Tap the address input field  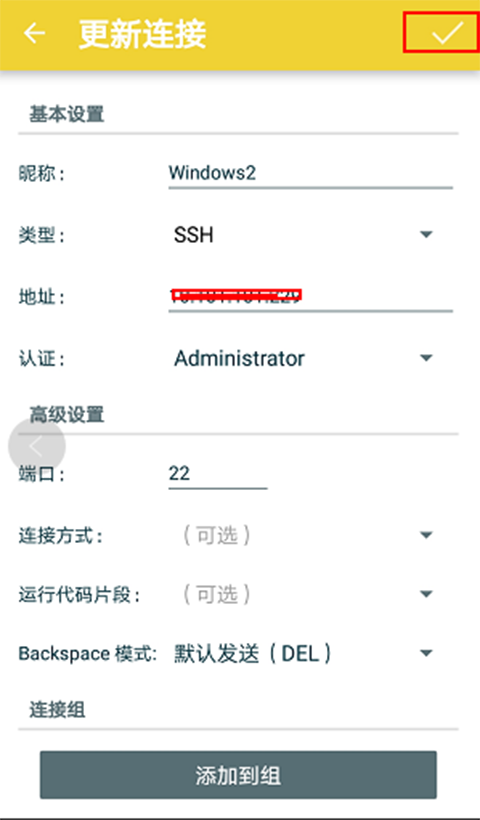pos(311,297)
